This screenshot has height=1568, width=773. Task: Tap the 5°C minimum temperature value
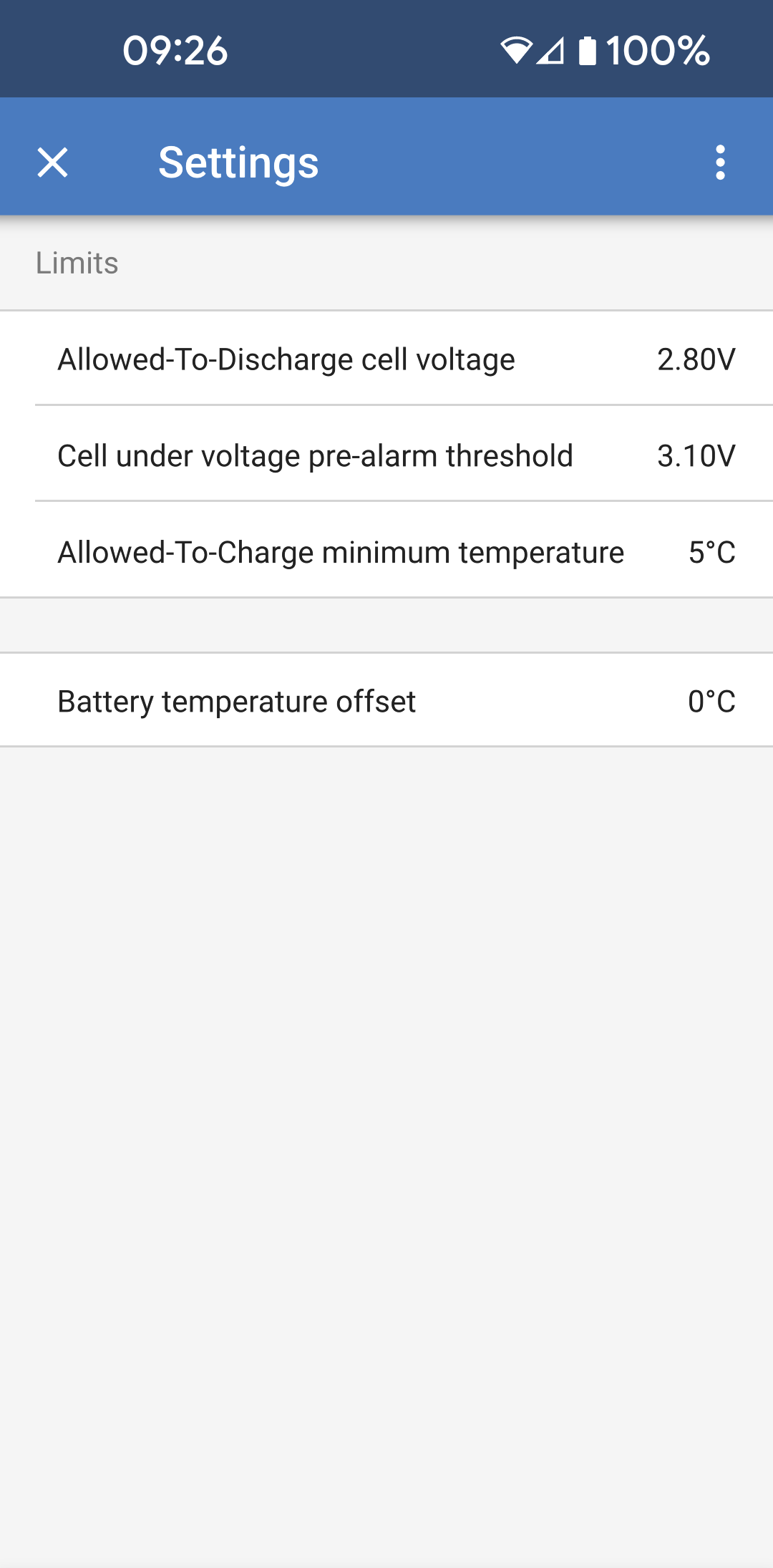click(712, 551)
